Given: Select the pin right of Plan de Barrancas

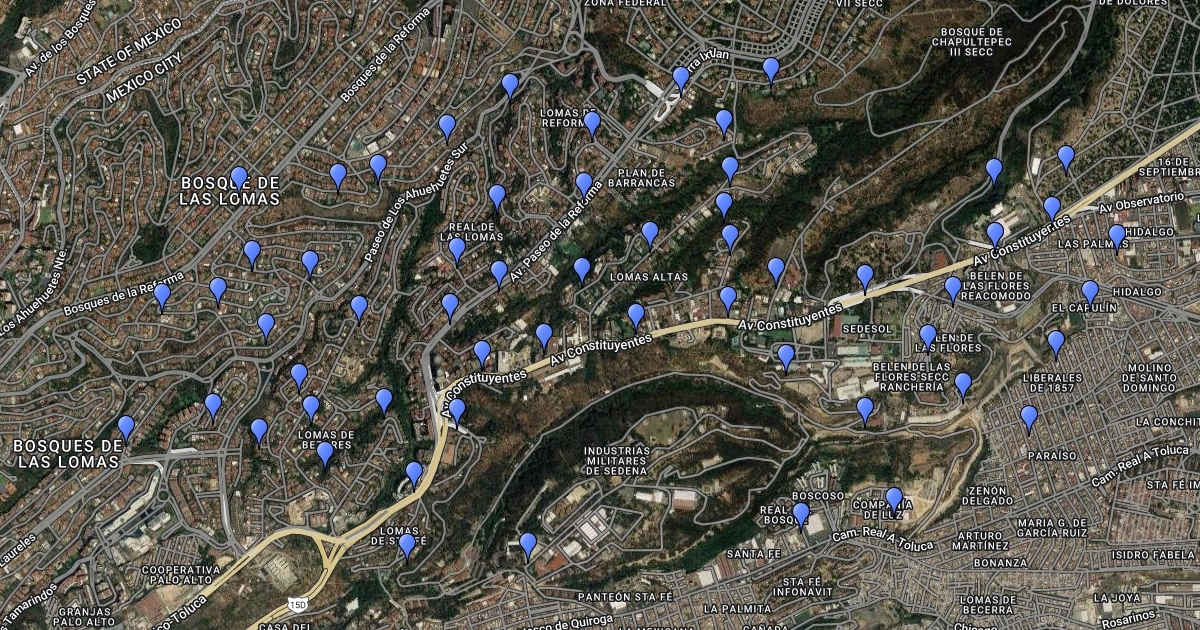Looking at the screenshot, I should coord(730,169).
